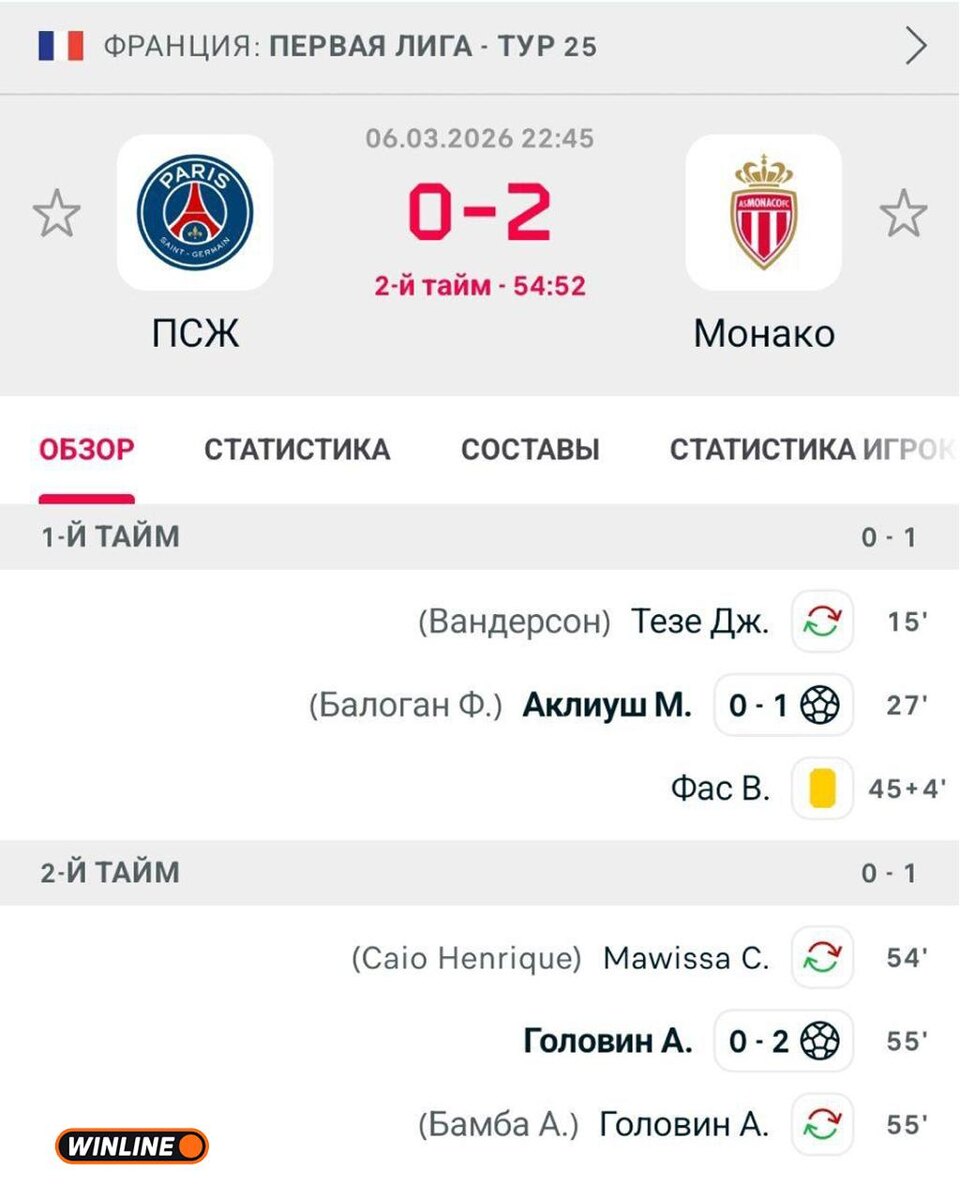Switch to the СОСТАВЫ tab
Viewport: 960px width, 1200px height.
pyautogui.click(x=530, y=450)
